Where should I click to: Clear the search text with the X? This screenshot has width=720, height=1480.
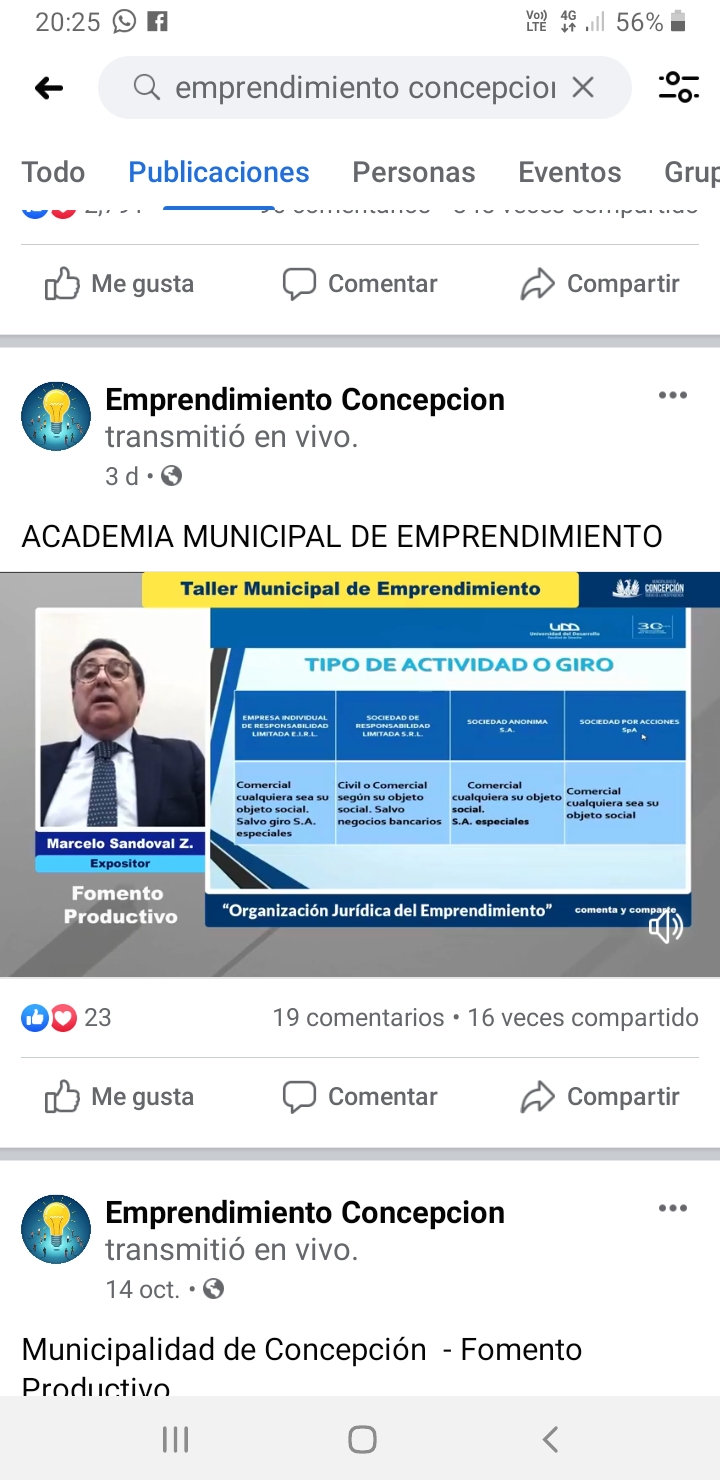coord(583,88)
